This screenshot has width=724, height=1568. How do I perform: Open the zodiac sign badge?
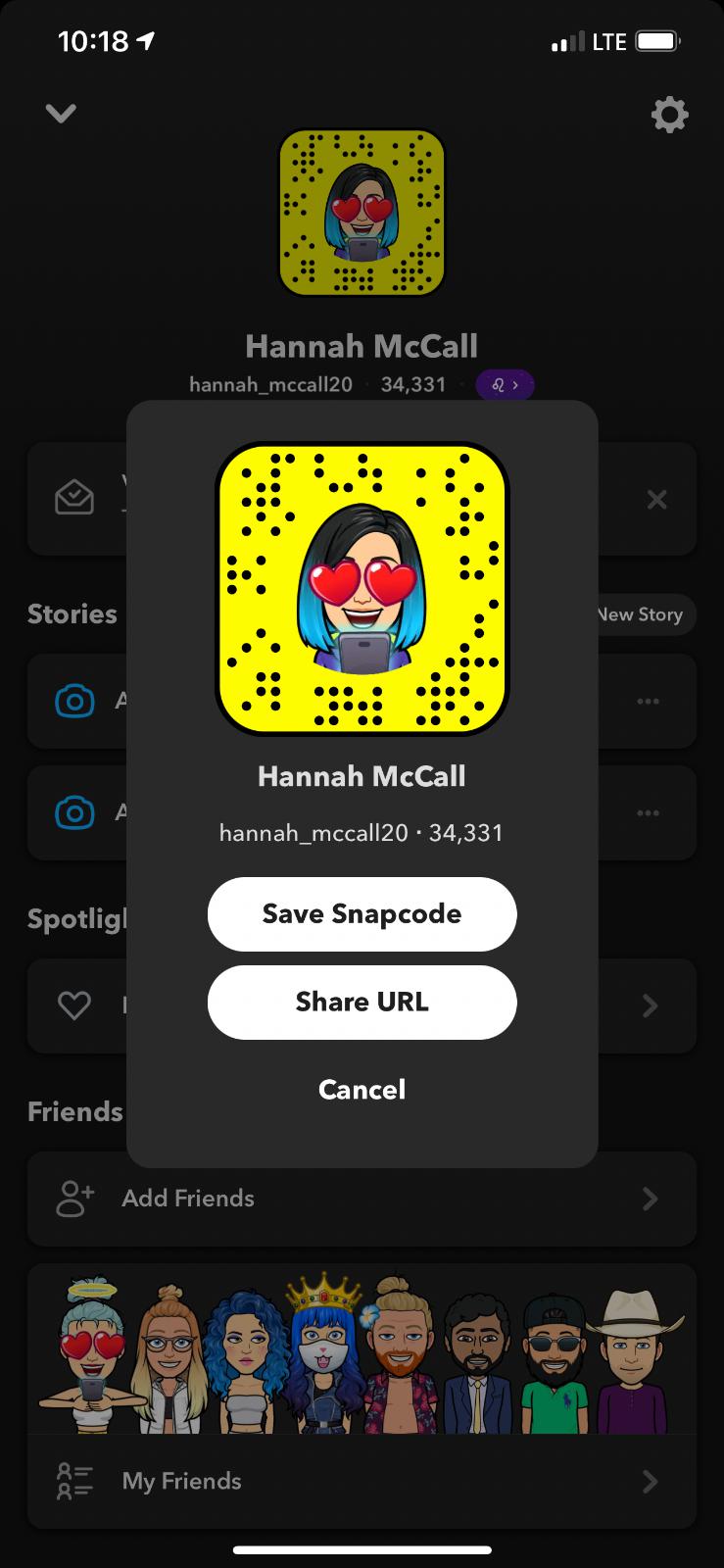pyautogui.click(x=505, y=385)
